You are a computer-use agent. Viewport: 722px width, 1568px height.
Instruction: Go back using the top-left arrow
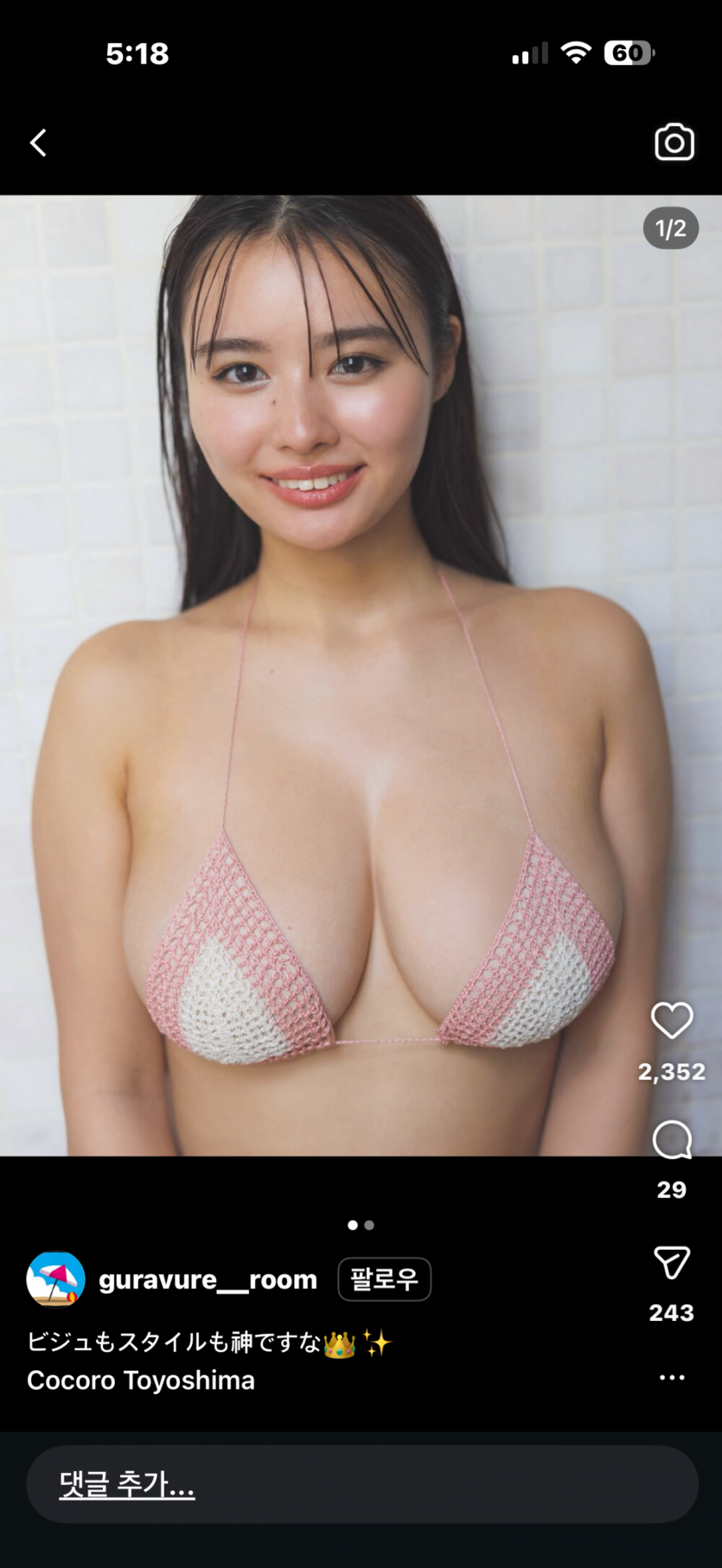[x=38, y=143]
